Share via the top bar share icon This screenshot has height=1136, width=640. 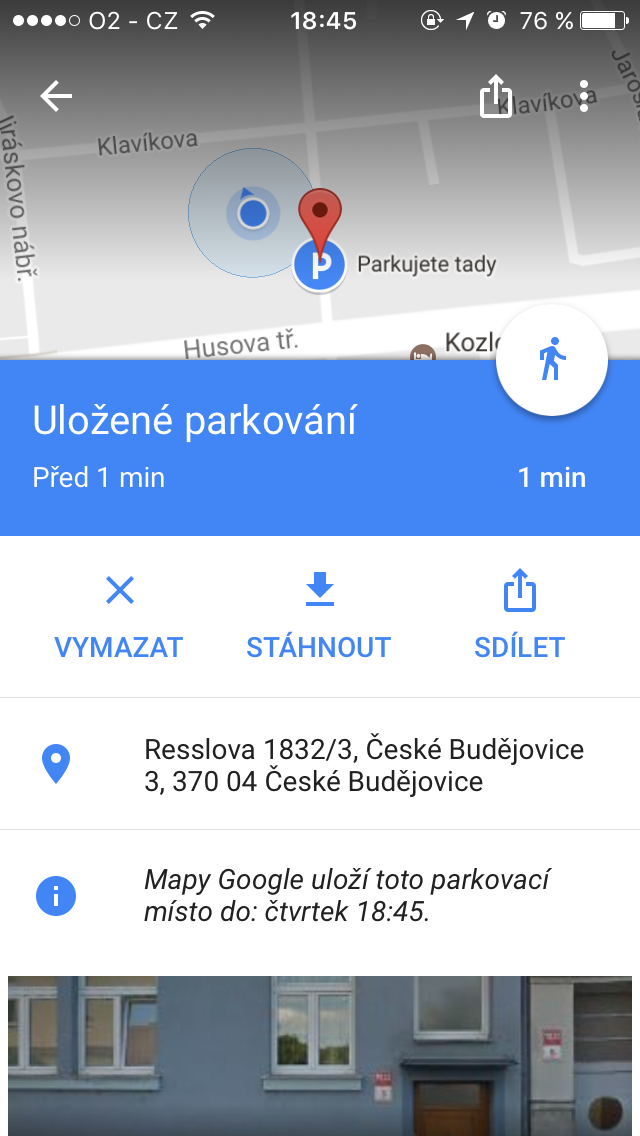(x=496, y=96)
